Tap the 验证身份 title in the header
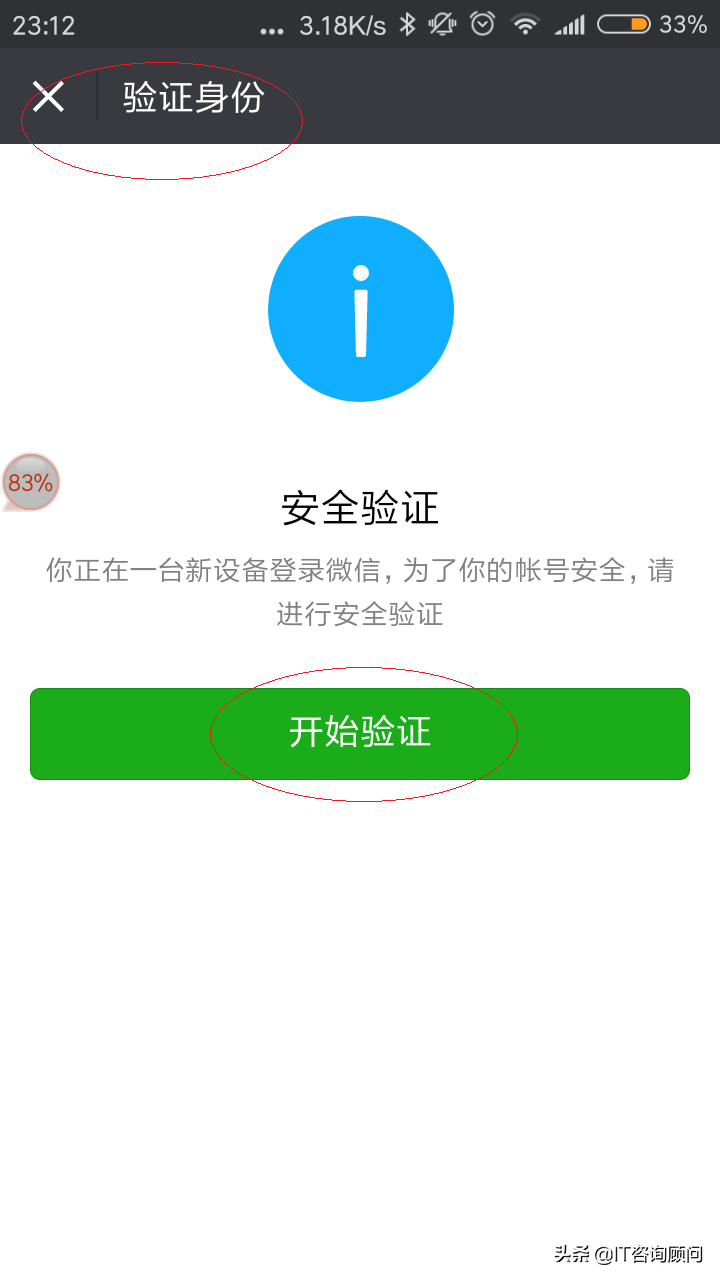Image resolution: width=720 pixels, height=1280 pixels. click(193, 98)
